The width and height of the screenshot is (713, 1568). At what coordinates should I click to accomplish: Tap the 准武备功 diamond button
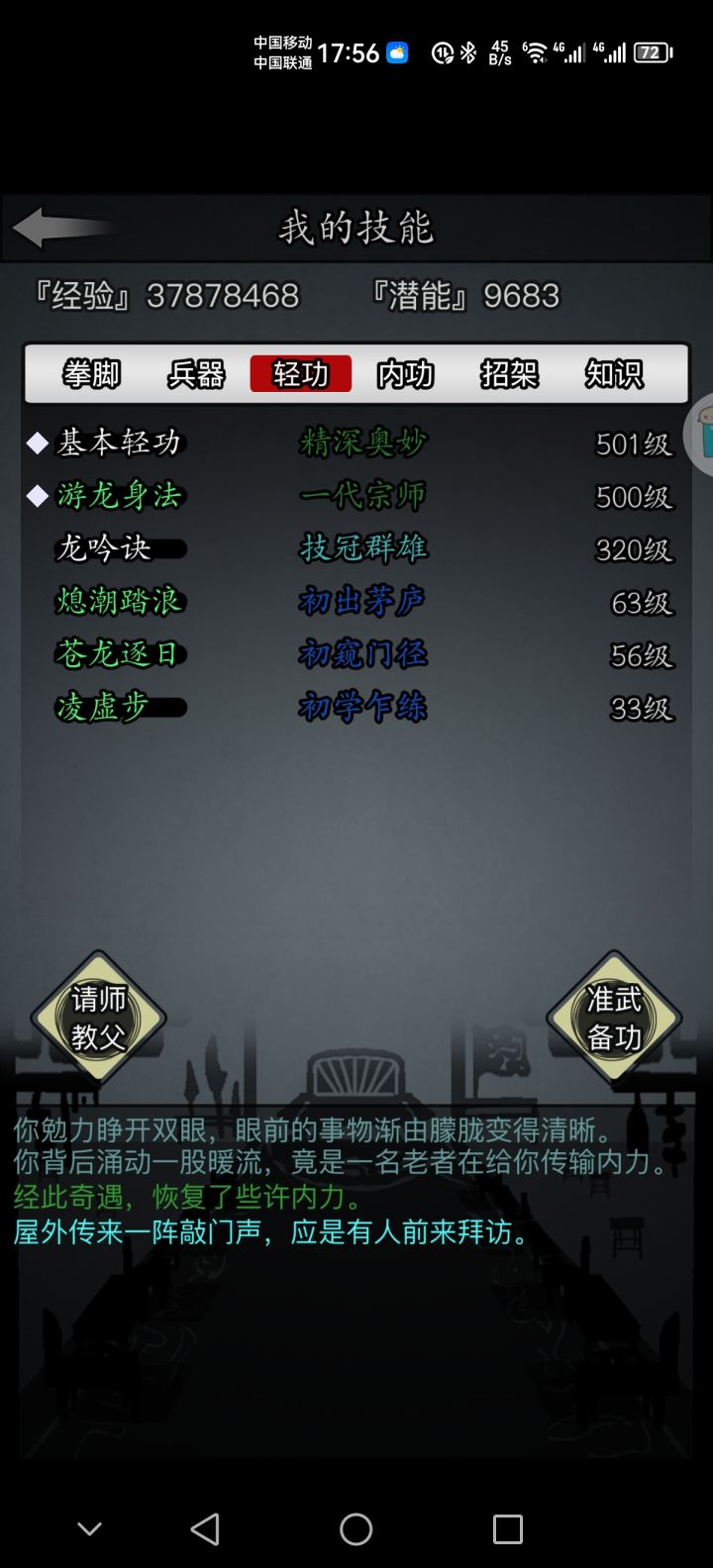[614, 1018]
